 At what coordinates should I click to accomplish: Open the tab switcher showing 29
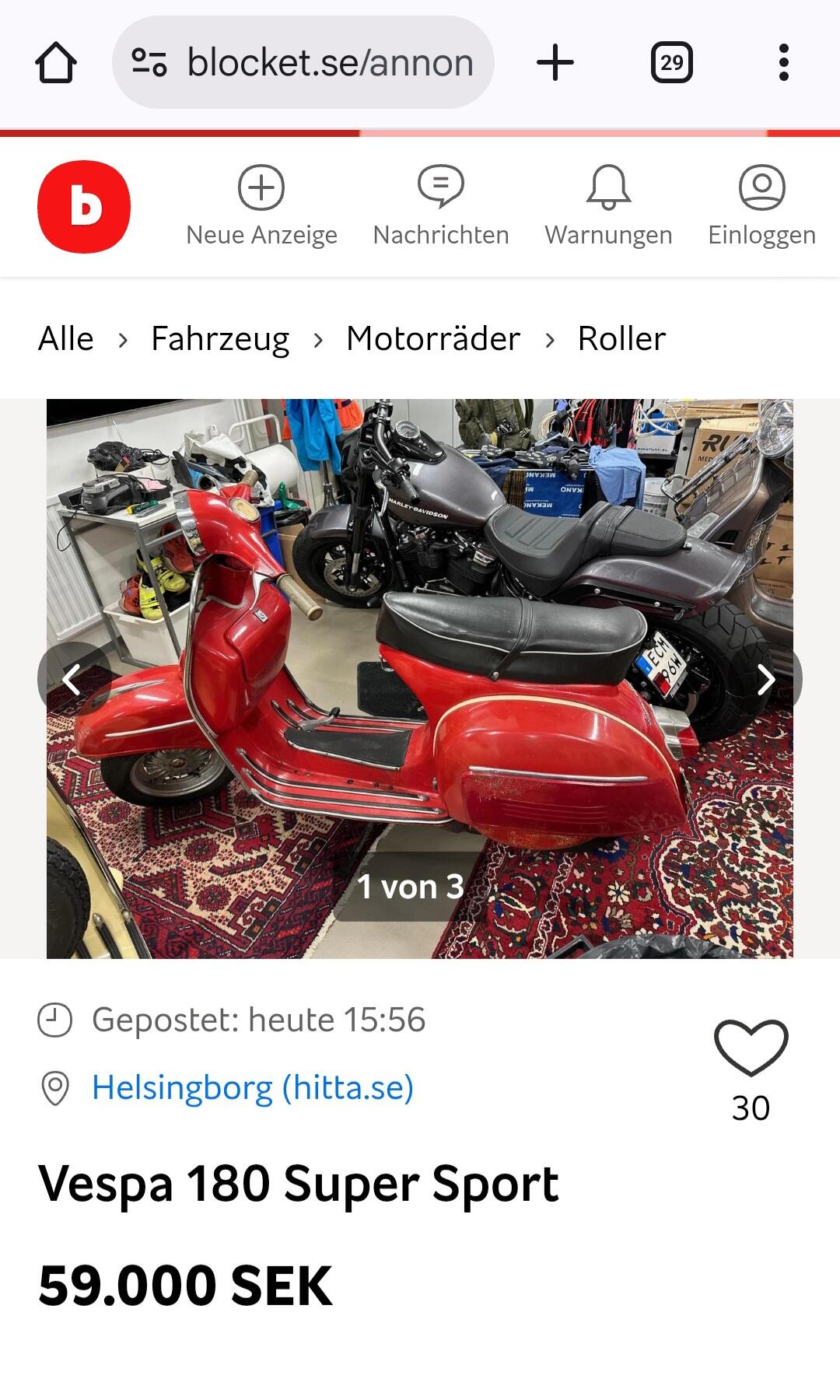672,62
